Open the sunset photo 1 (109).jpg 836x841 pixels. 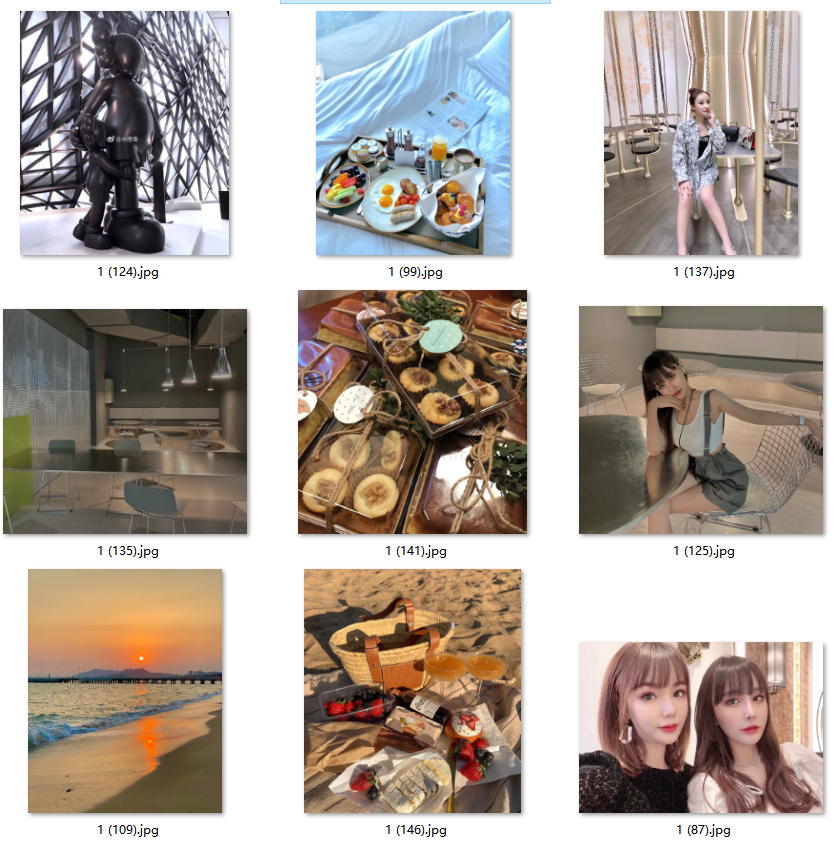tap(125, 690)
